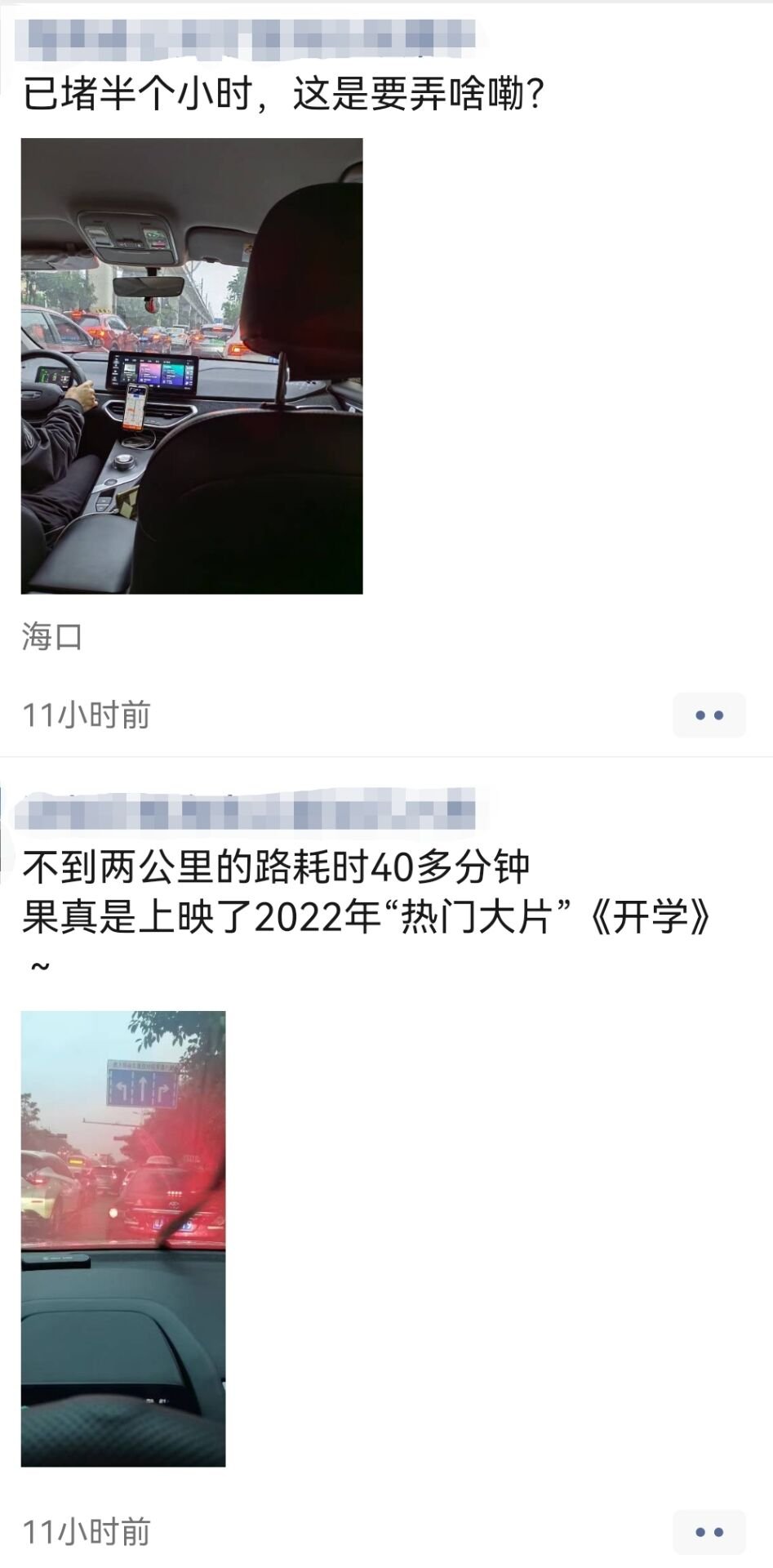This screenshot has height=1568, width=773.
Task: Open the car interior photo in the 已堵半个小时 post
Action: pyautogui.click(x=192, y=366)
